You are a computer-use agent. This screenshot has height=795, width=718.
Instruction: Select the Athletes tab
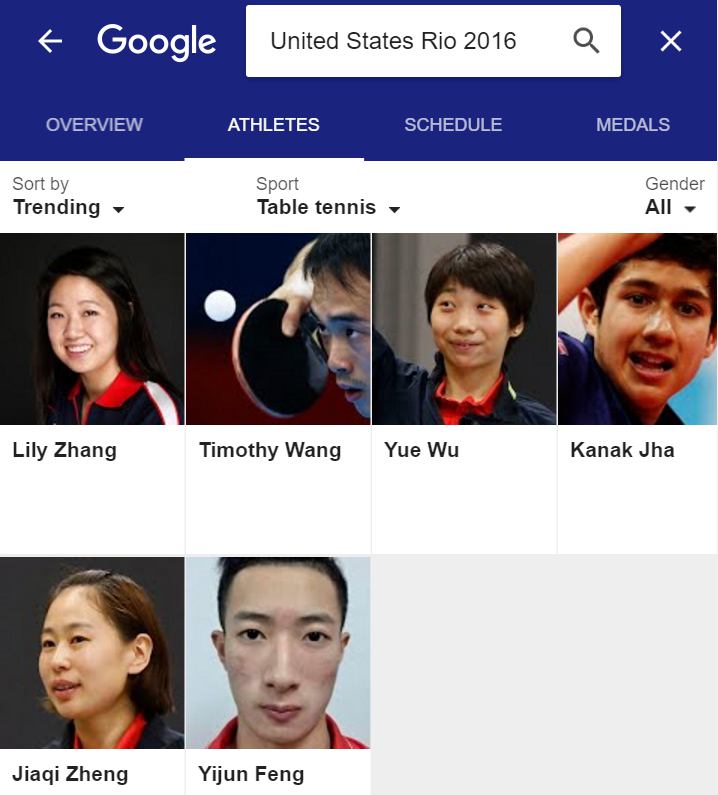pyautogui.click(x=273, y=125)
